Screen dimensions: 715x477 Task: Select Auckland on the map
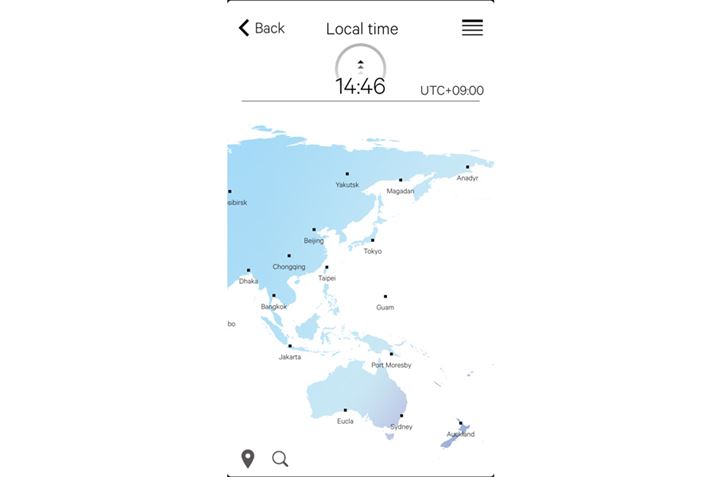[461, 424]
